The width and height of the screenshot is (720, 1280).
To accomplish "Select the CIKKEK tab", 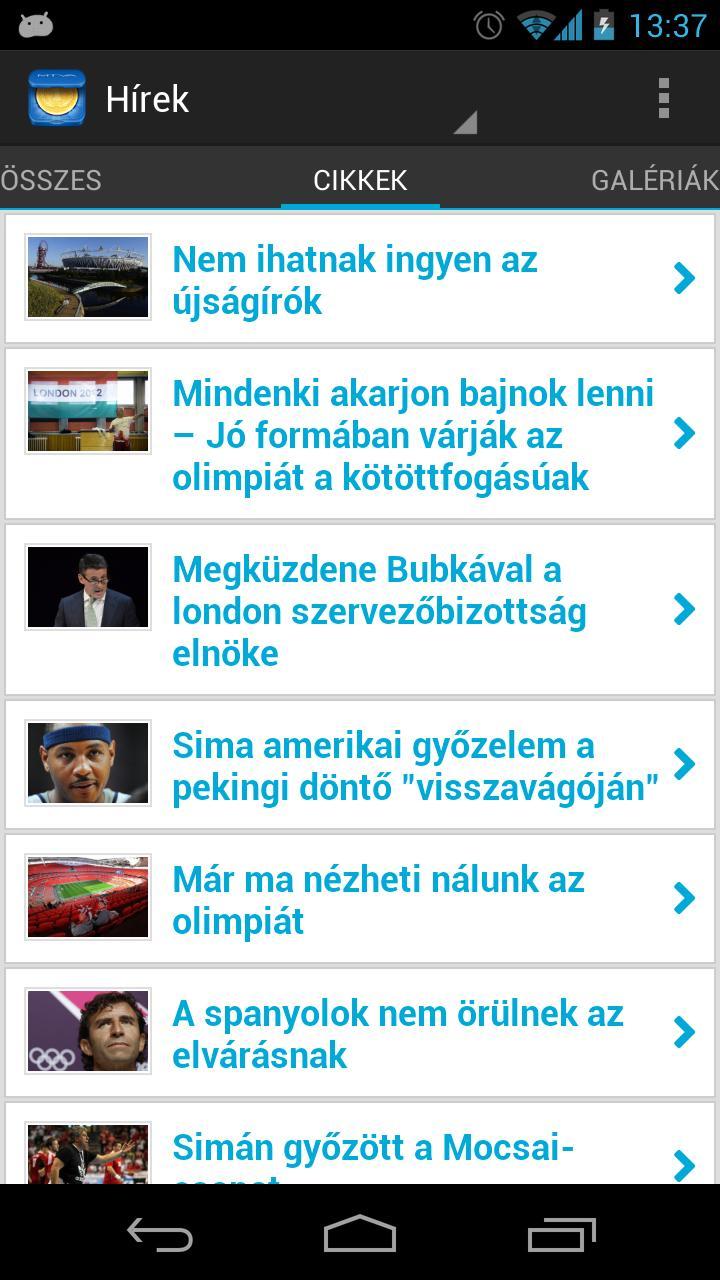I will pos(360,180).
